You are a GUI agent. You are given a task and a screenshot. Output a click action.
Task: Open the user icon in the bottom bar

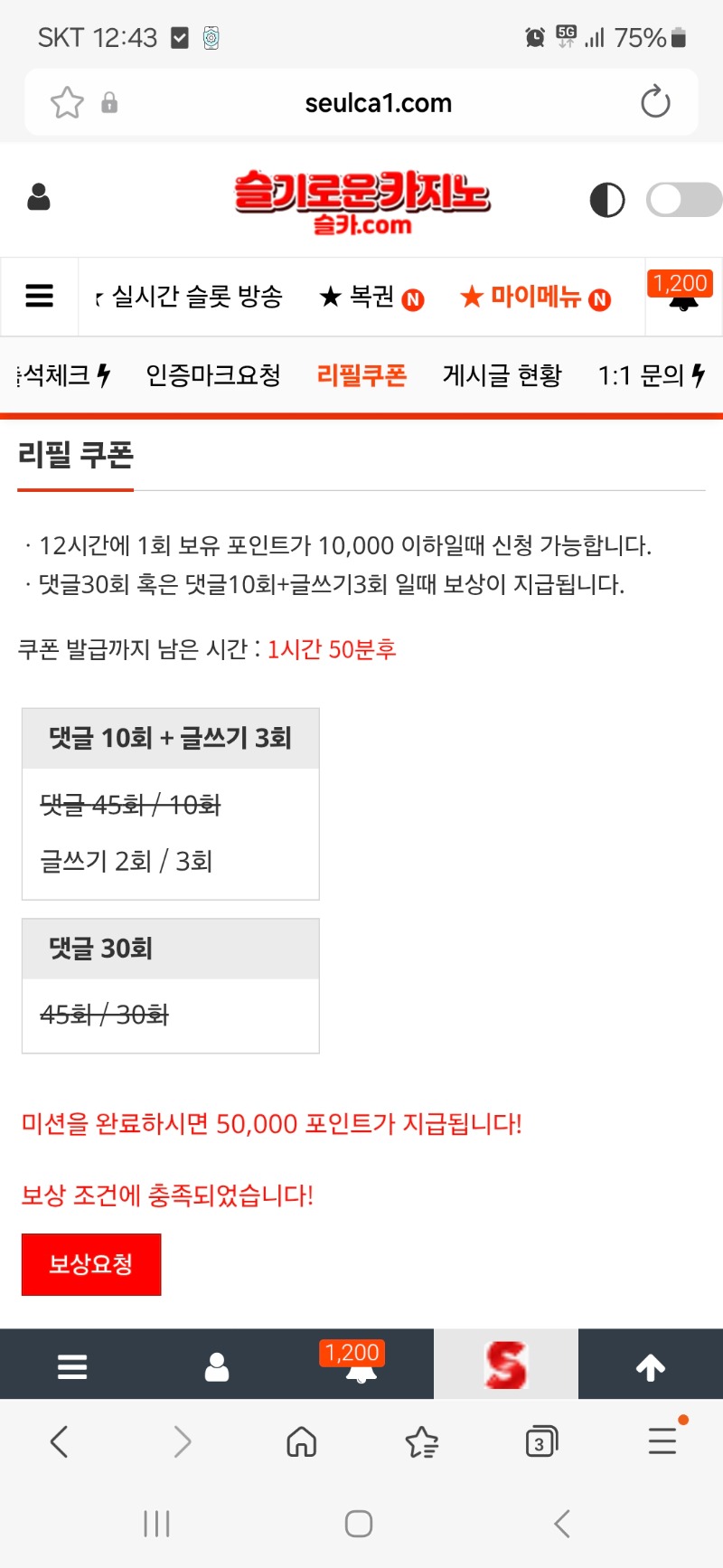[217, 1366]
